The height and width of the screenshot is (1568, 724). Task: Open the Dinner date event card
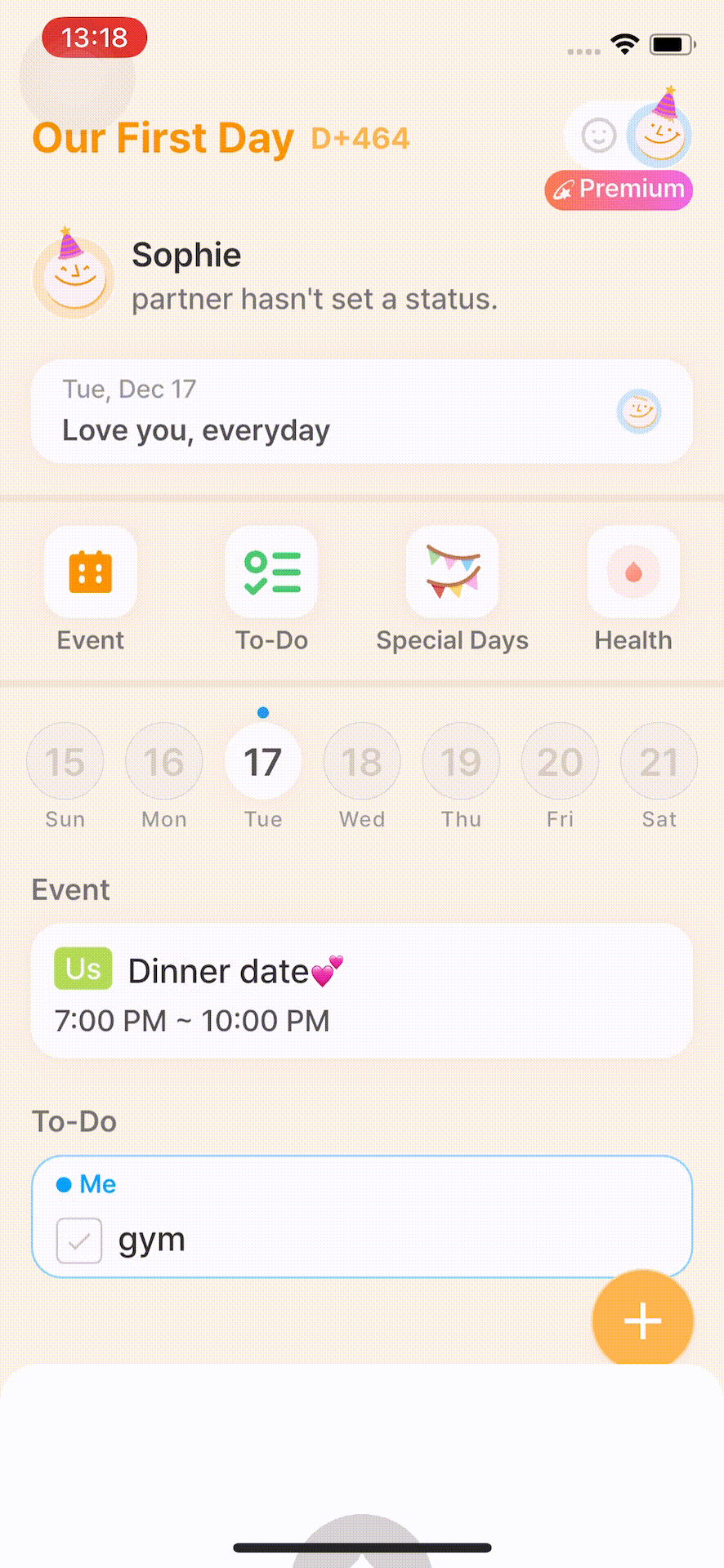[361, 991]
